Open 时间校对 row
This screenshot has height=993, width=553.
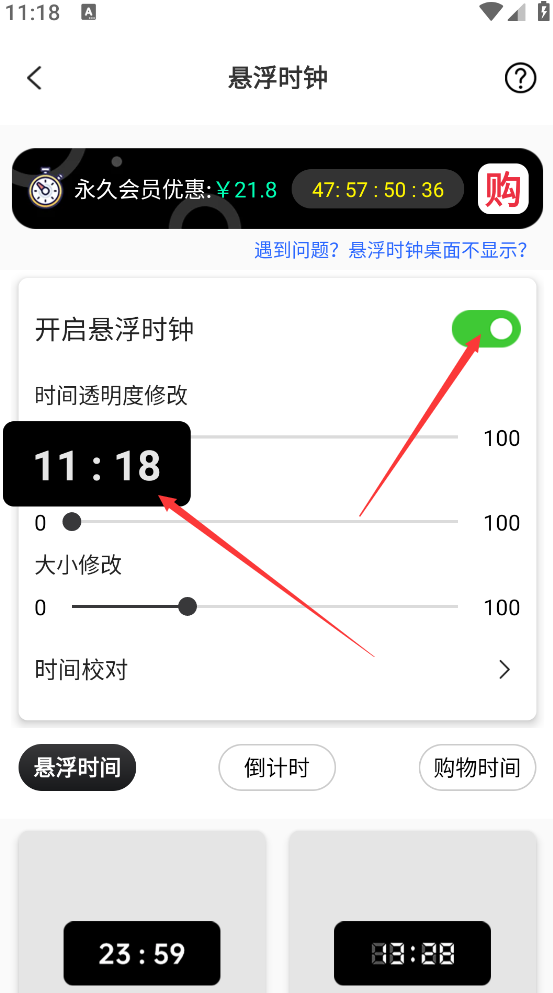[x=277, y=669]
